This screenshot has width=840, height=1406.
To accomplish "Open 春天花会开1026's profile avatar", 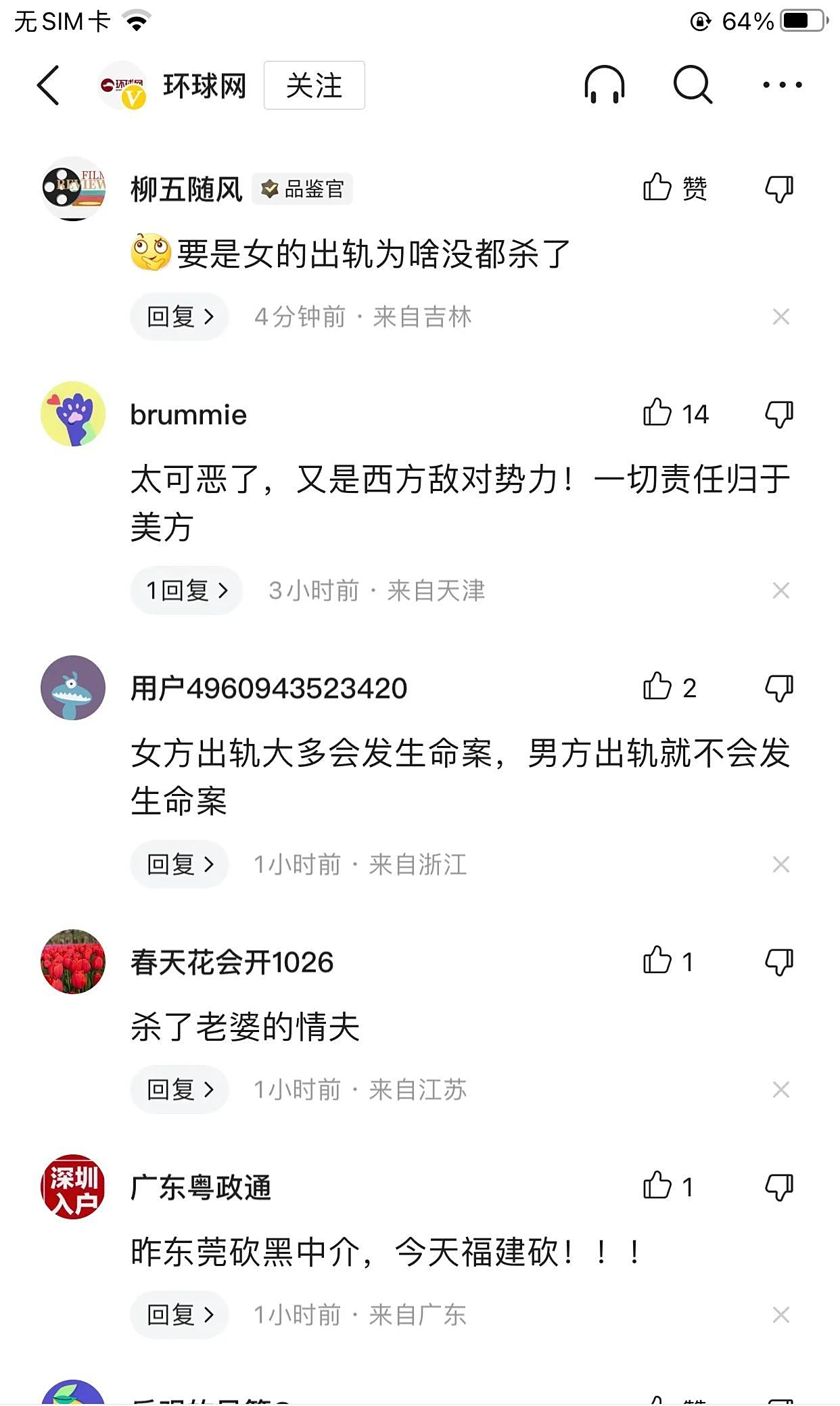I will point(73,961).
